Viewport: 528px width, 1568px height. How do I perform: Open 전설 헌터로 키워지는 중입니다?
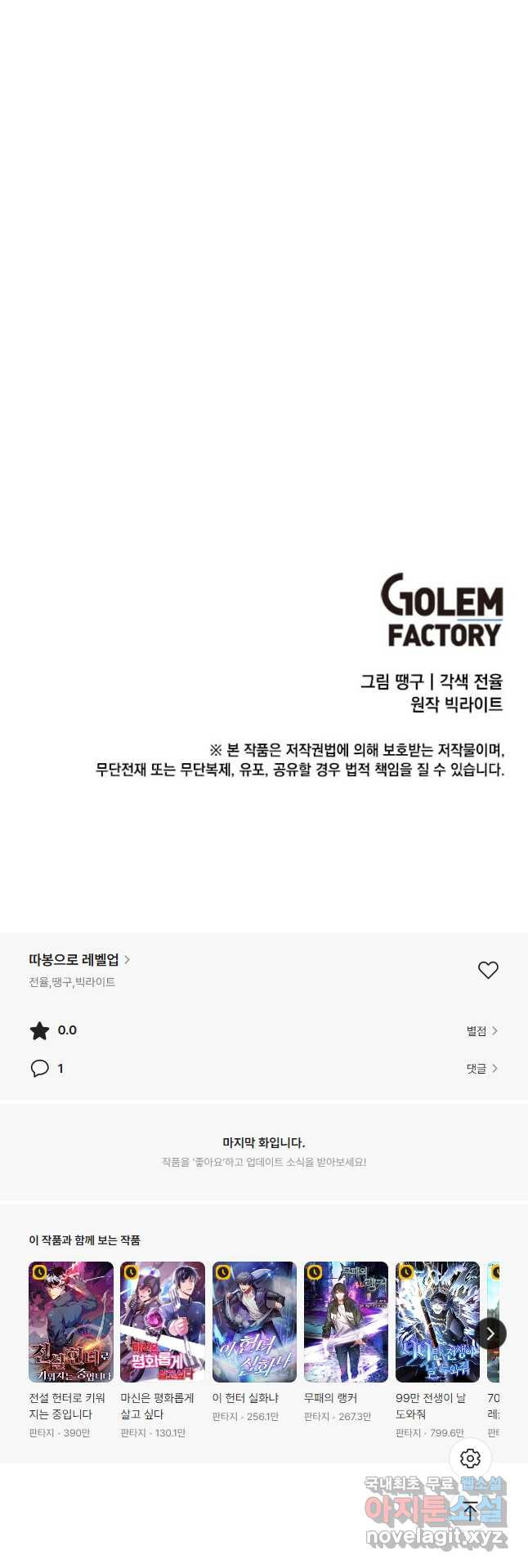pyautogui.click(x=71, y=1322)
